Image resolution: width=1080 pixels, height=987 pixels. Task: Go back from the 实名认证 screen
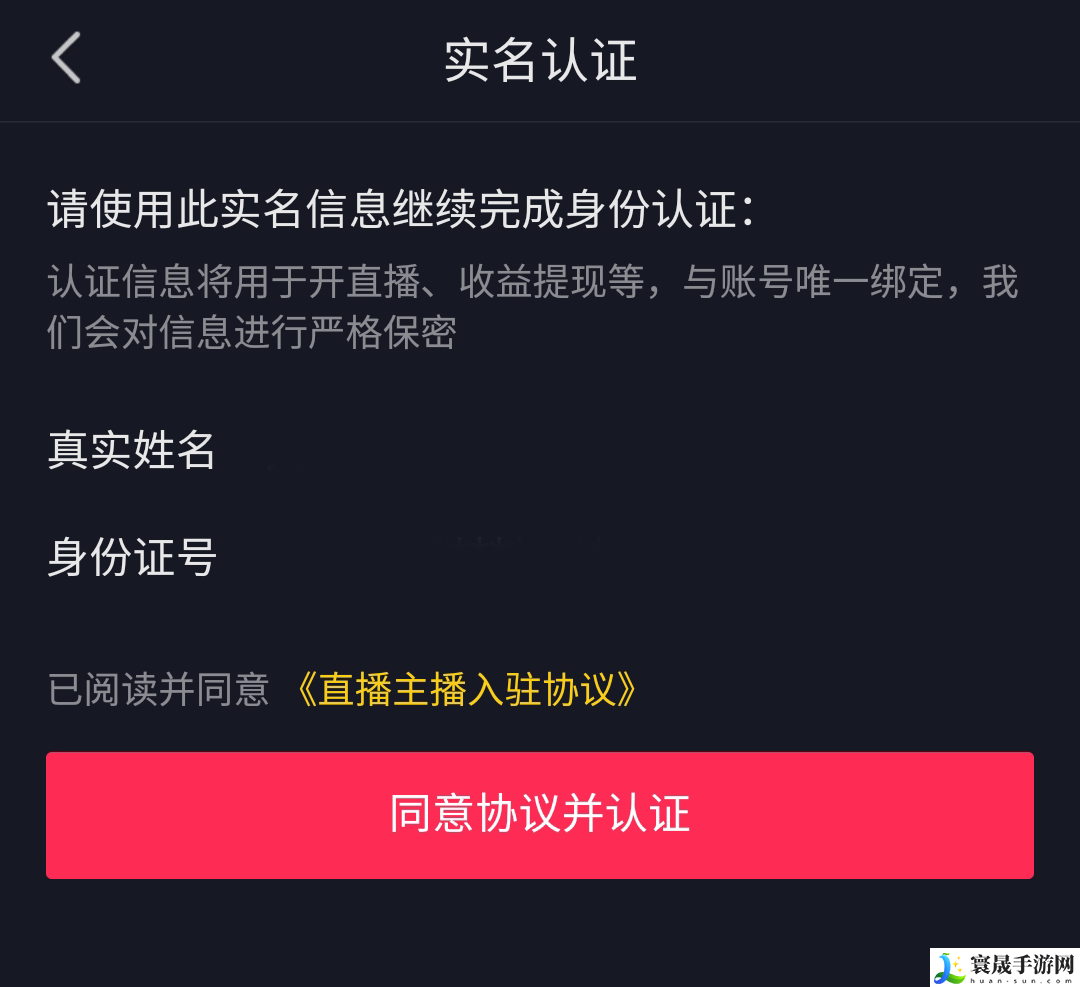click(x=66, y=58)
